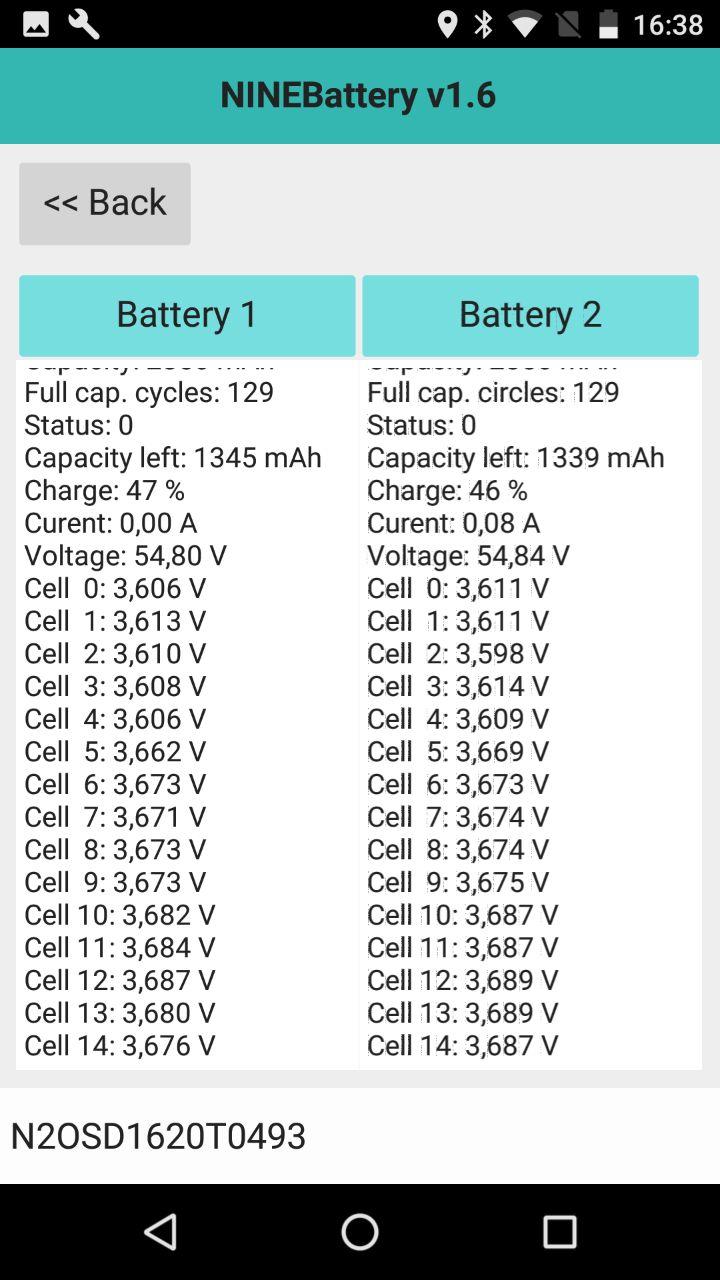The width and height of the screenshot is (720, 1280).
Task: Select the Battery 2 button
Action: point(530,315)
